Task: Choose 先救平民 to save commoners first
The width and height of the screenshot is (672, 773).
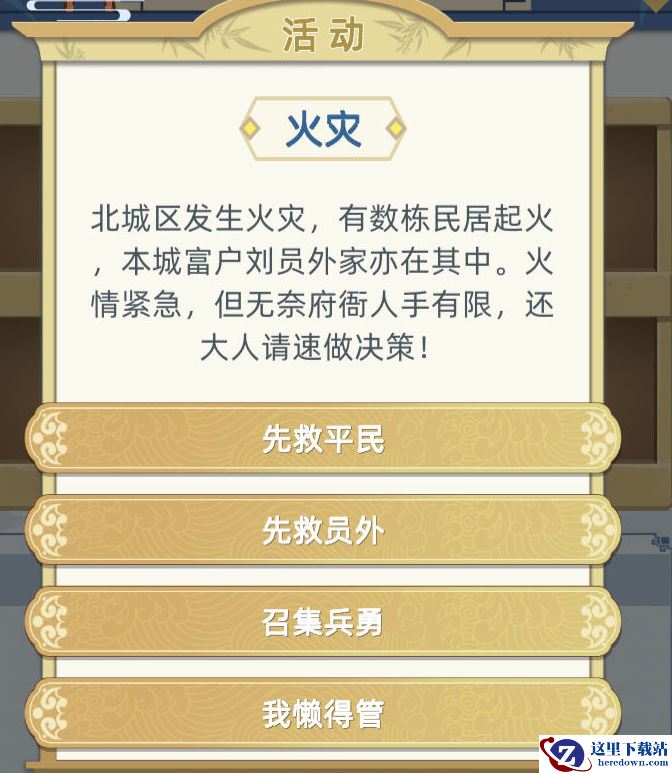Action: [x=323, y=438]
